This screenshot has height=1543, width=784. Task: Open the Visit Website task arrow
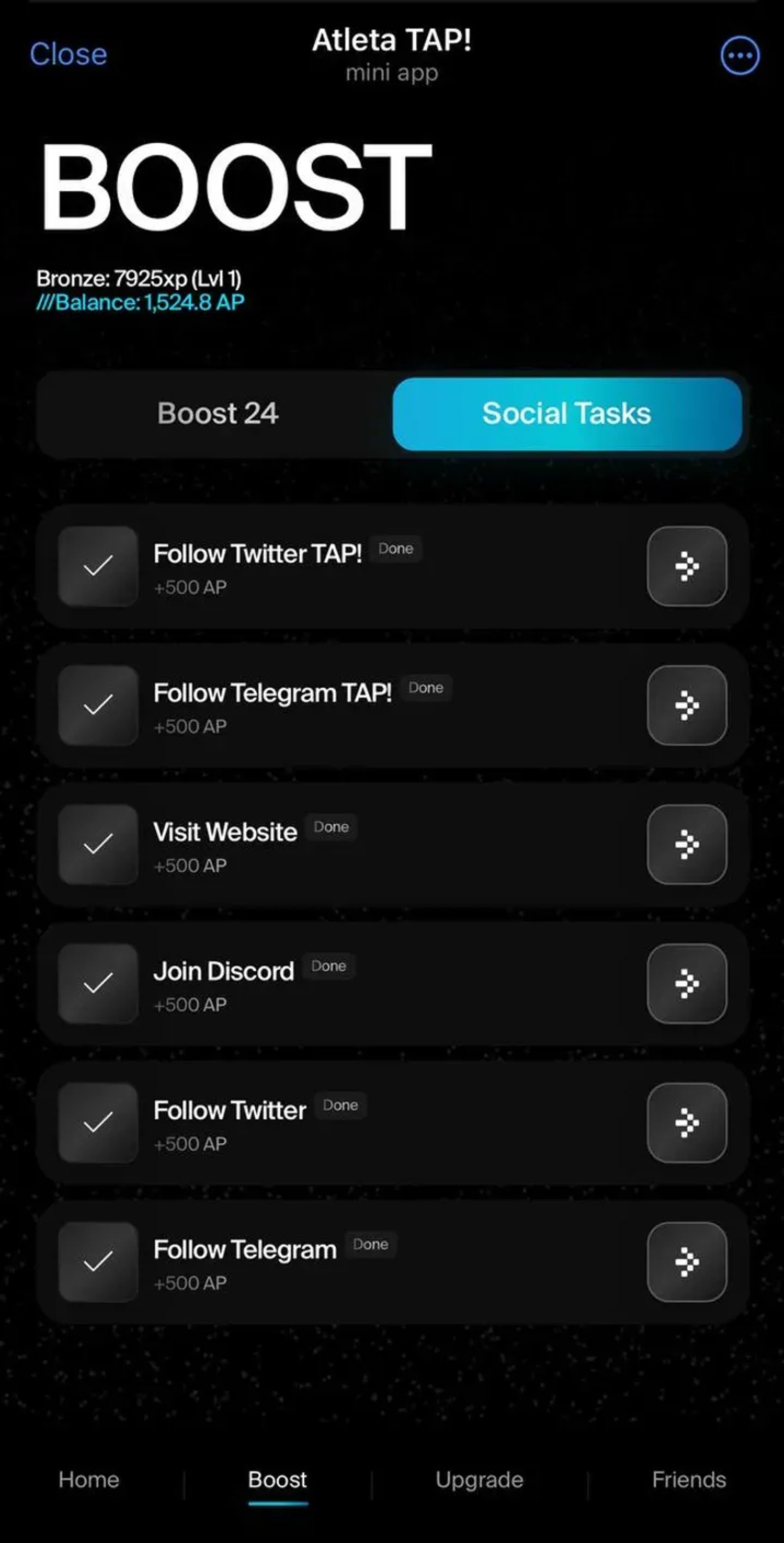click(x=686, y=844)
